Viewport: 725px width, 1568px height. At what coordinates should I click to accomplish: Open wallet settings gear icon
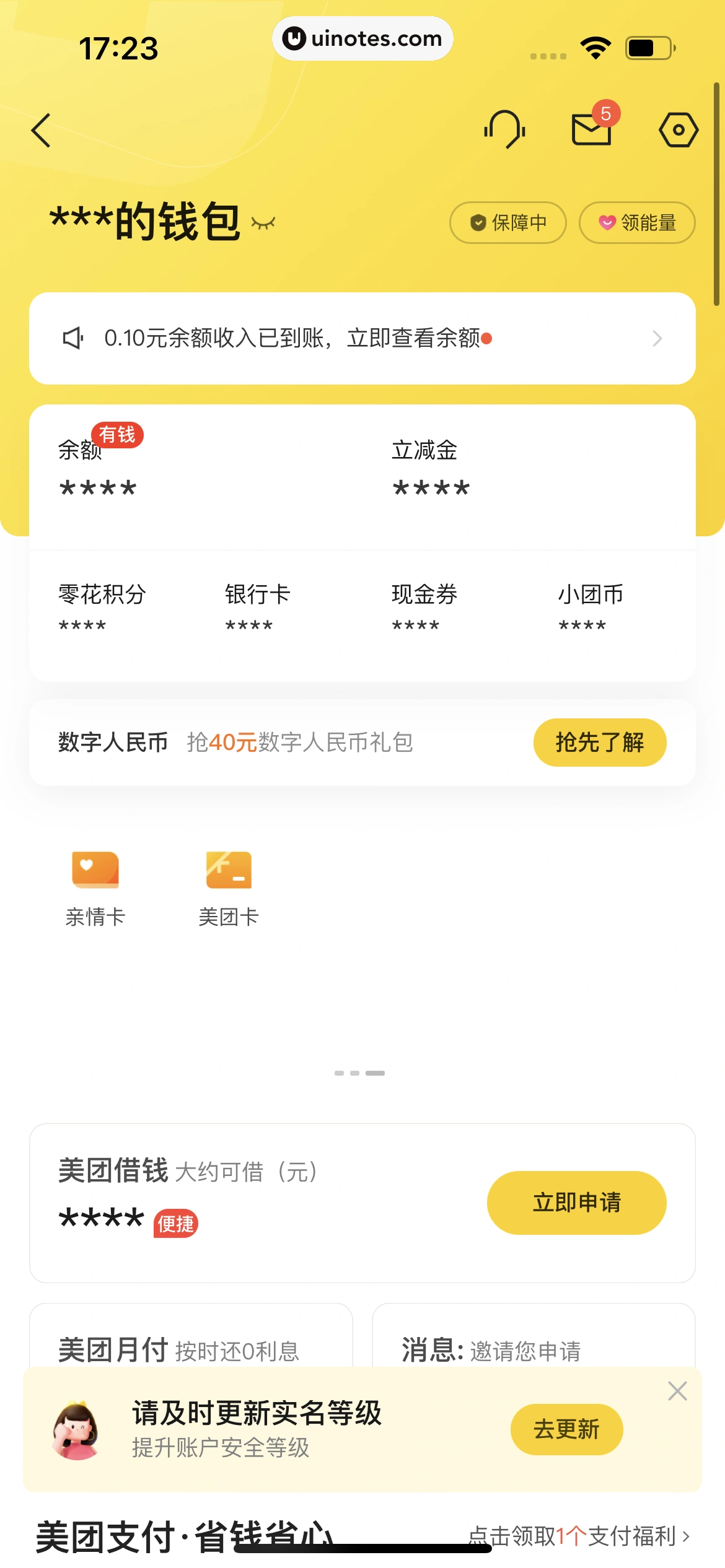pos(679,129)
